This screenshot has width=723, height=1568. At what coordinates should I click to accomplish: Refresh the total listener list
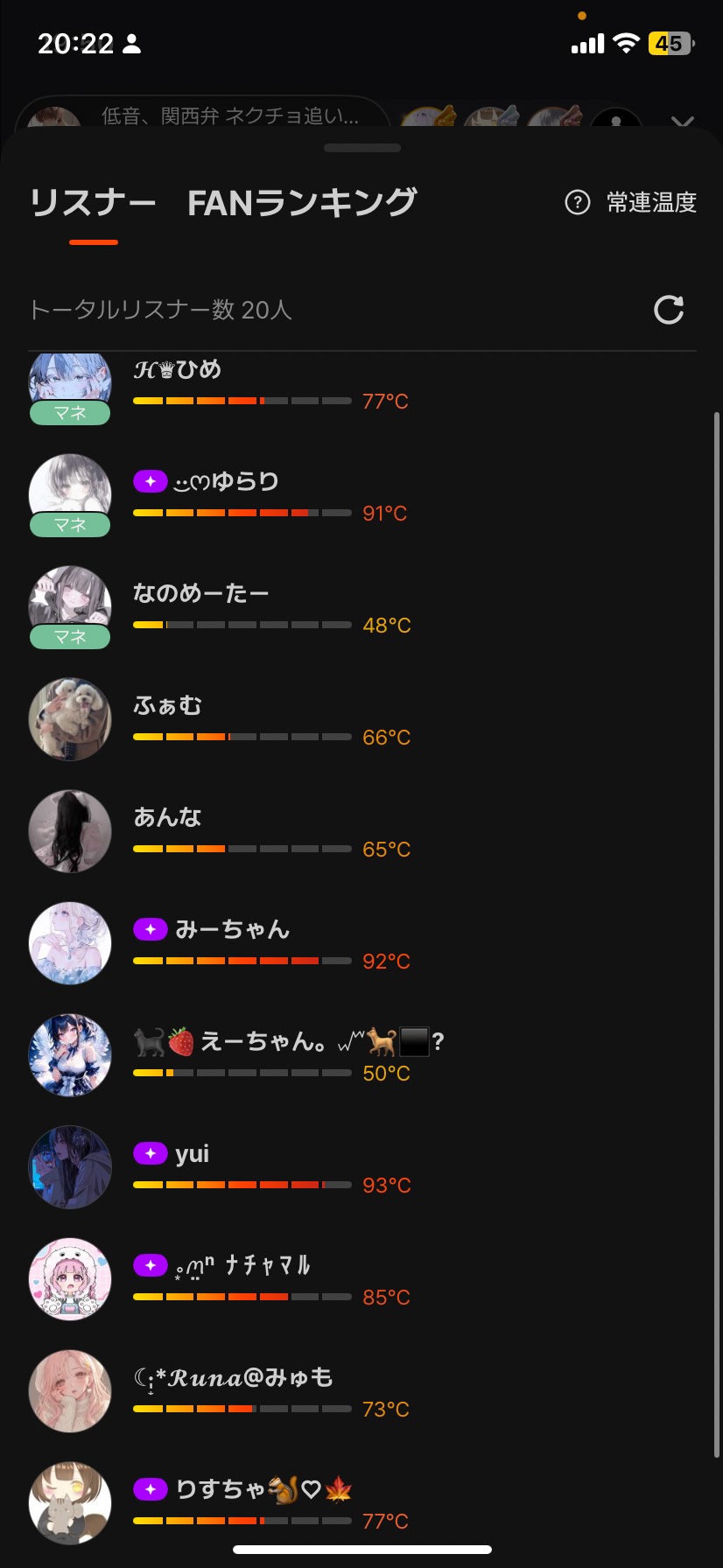(x=669, y=310)
